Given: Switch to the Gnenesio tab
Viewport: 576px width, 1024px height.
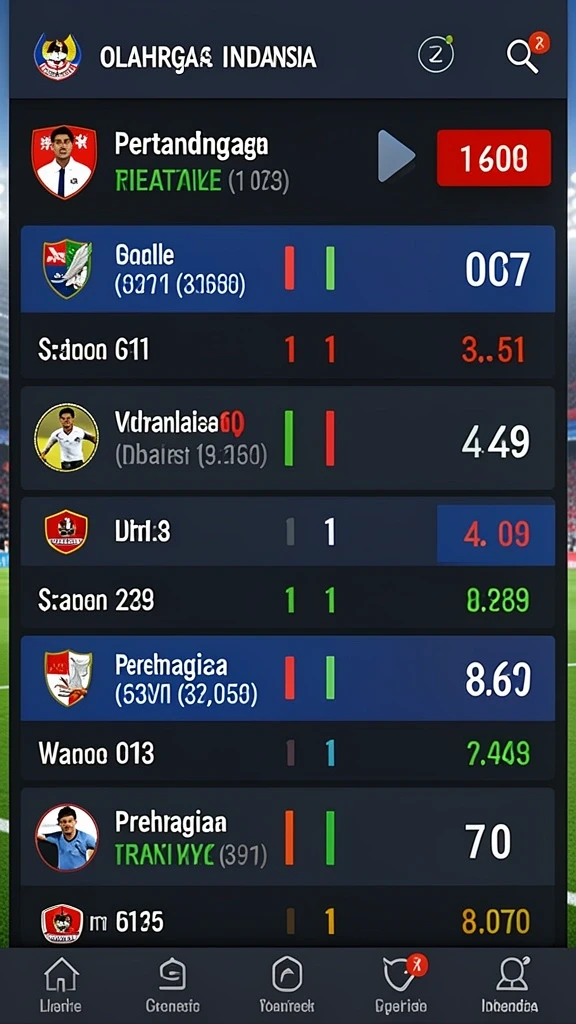Looking at the screenshot, I should (173, 985).
